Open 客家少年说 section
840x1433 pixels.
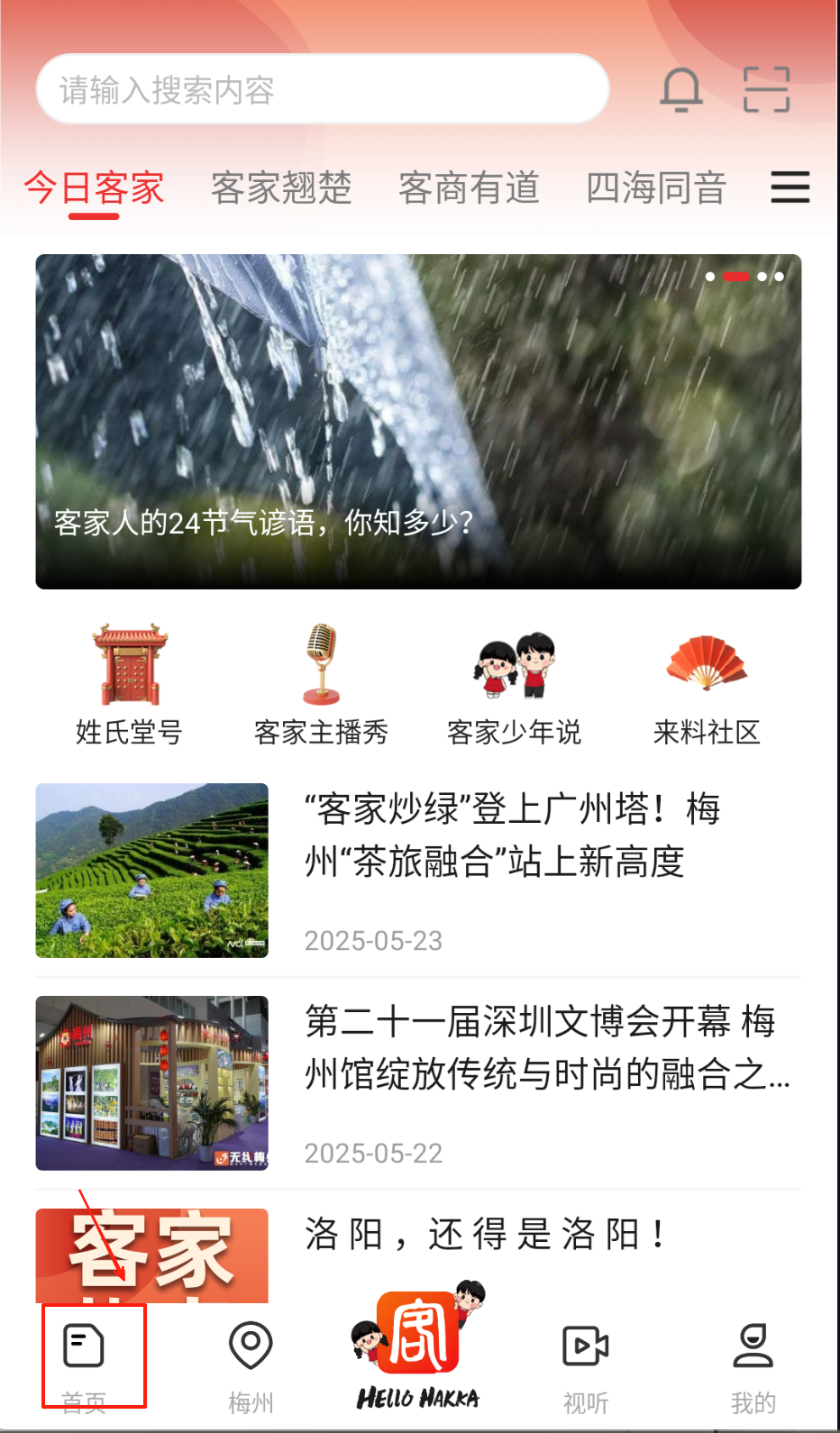click(x=514, y=685)
